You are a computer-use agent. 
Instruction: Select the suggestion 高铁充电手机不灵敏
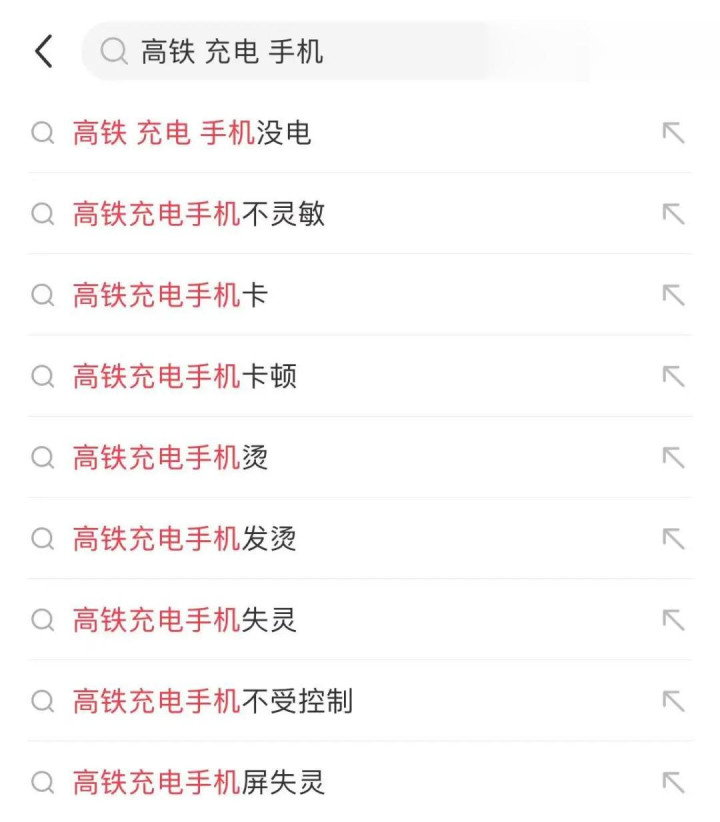click(x=199, y=214)
